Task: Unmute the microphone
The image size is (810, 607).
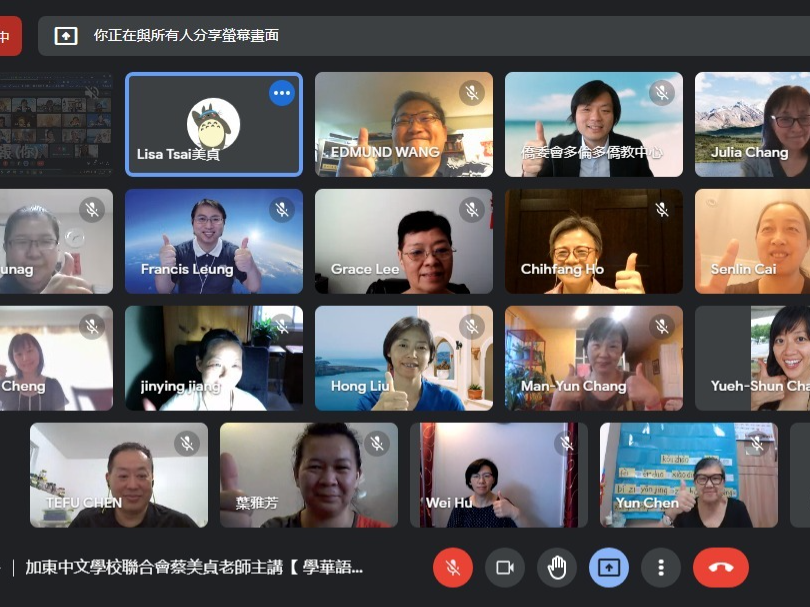Action: 453,567
